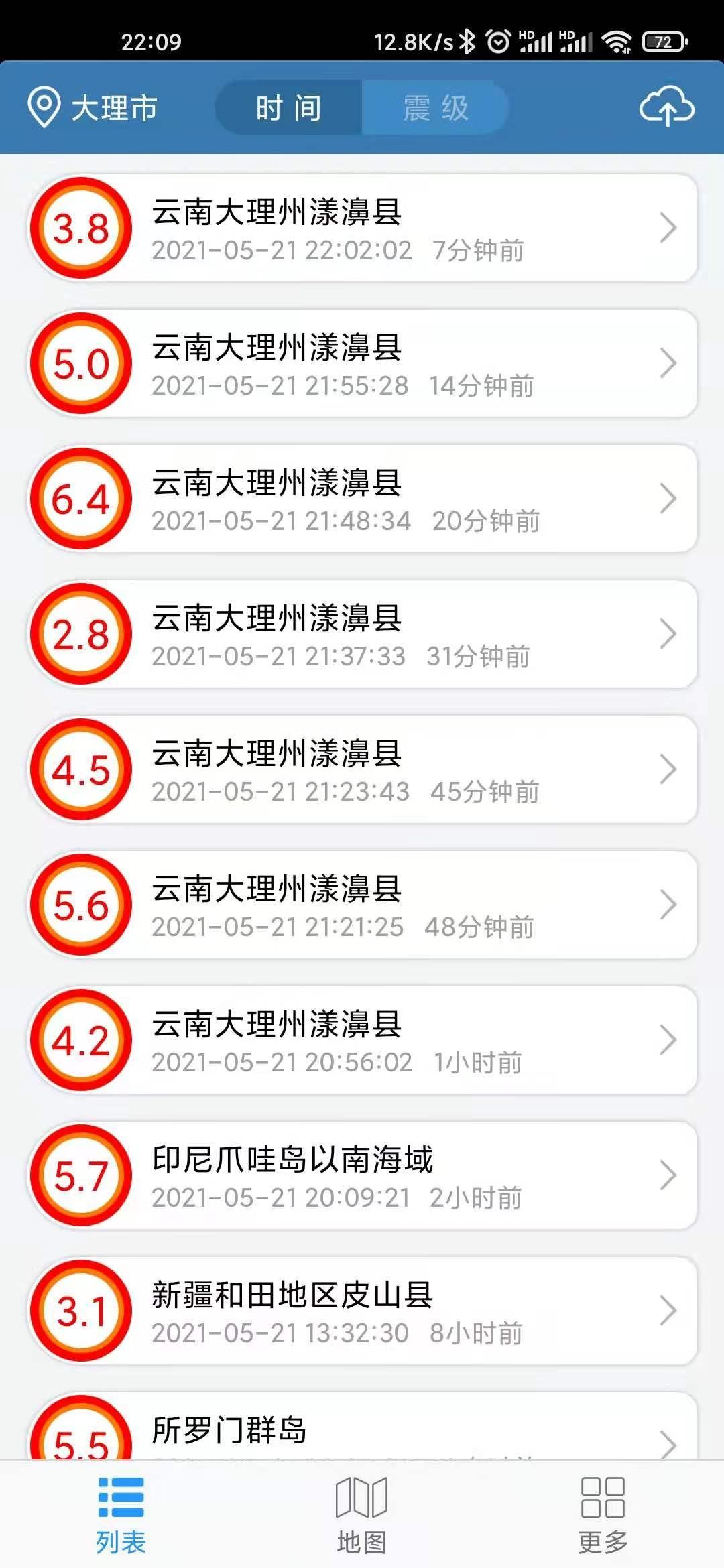724x1568 pixels.
Task: View the 4.2 magnitude quake at 20:56:02
Action: pyautogui.click(x=363, y=1040)
